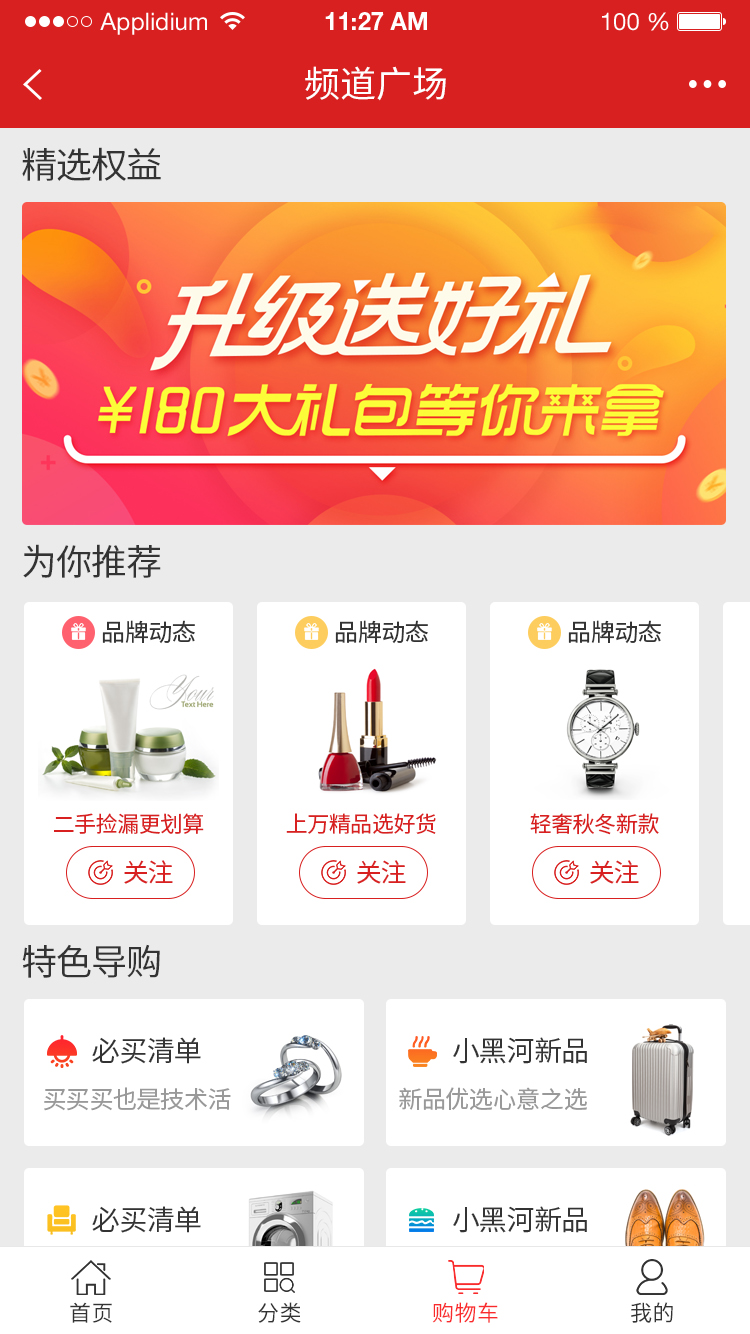Viewport: 750px width, 1334px height.
Task: Open 小黑河新品 card with the suitcase
Action: 556,1072
